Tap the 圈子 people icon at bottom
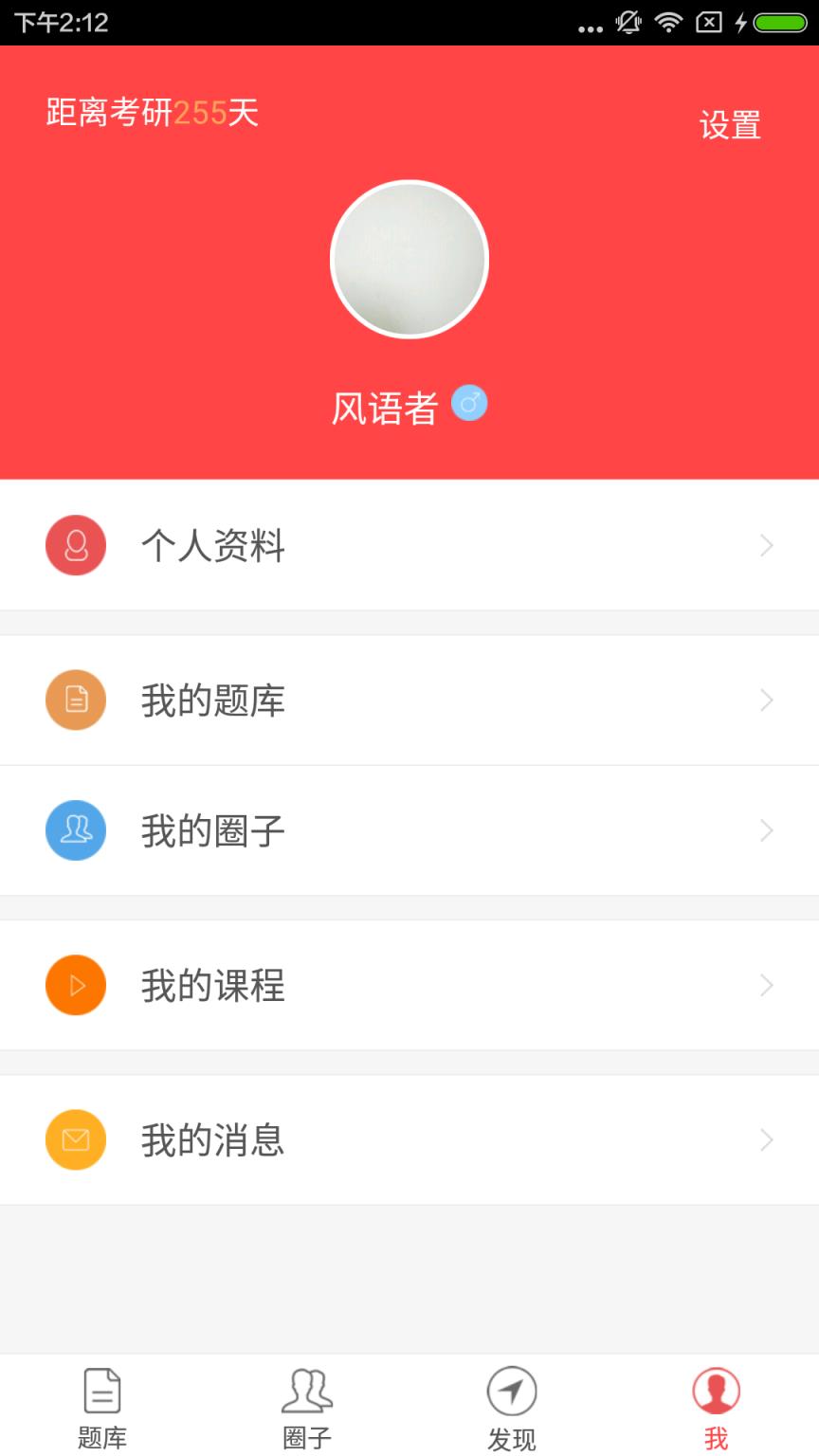 pos(307,1392)
